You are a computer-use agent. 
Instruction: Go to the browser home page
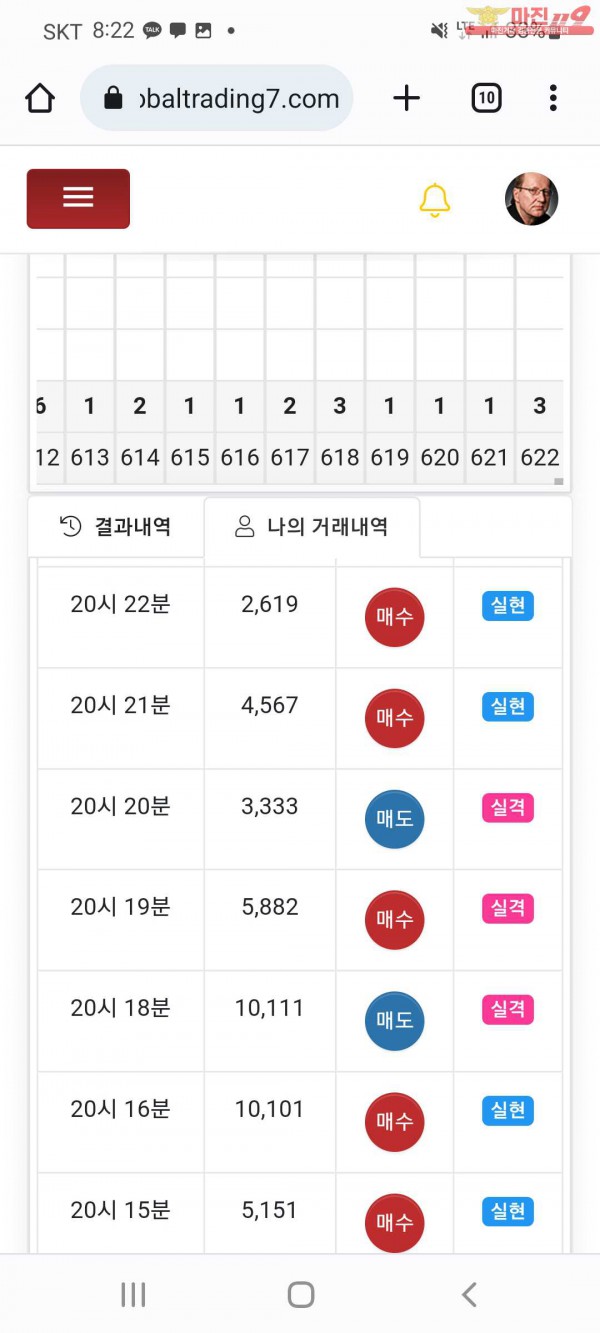(40, 98)
